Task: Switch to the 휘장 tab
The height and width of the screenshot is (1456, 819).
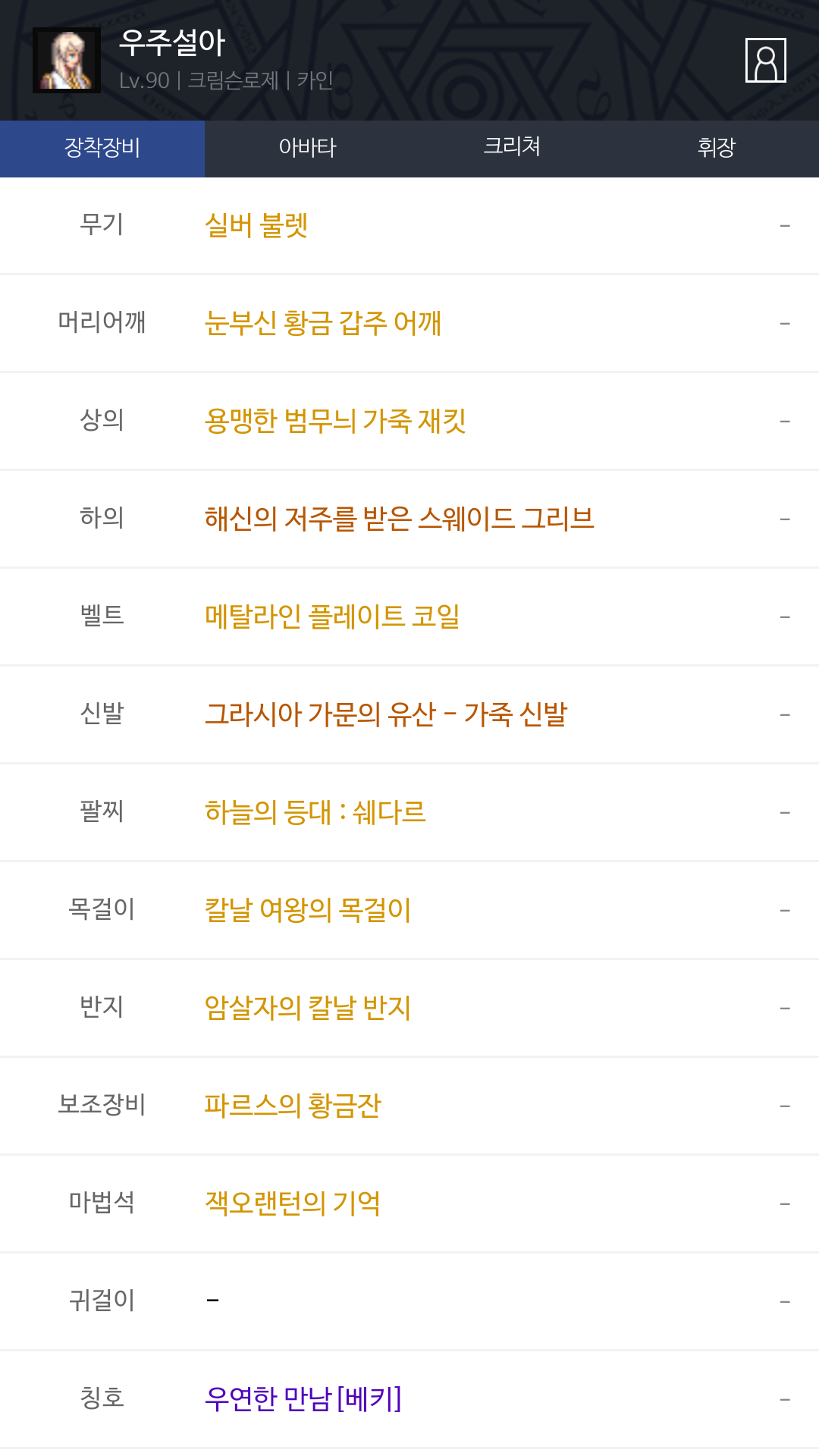Action: coord(717,149)
